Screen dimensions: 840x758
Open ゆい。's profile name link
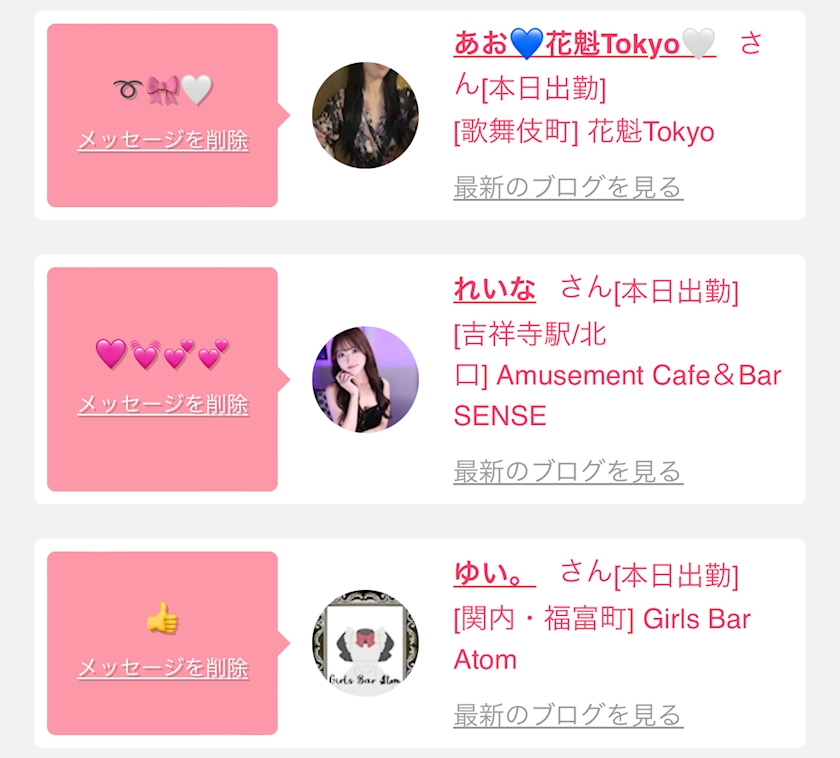point(494,575)
